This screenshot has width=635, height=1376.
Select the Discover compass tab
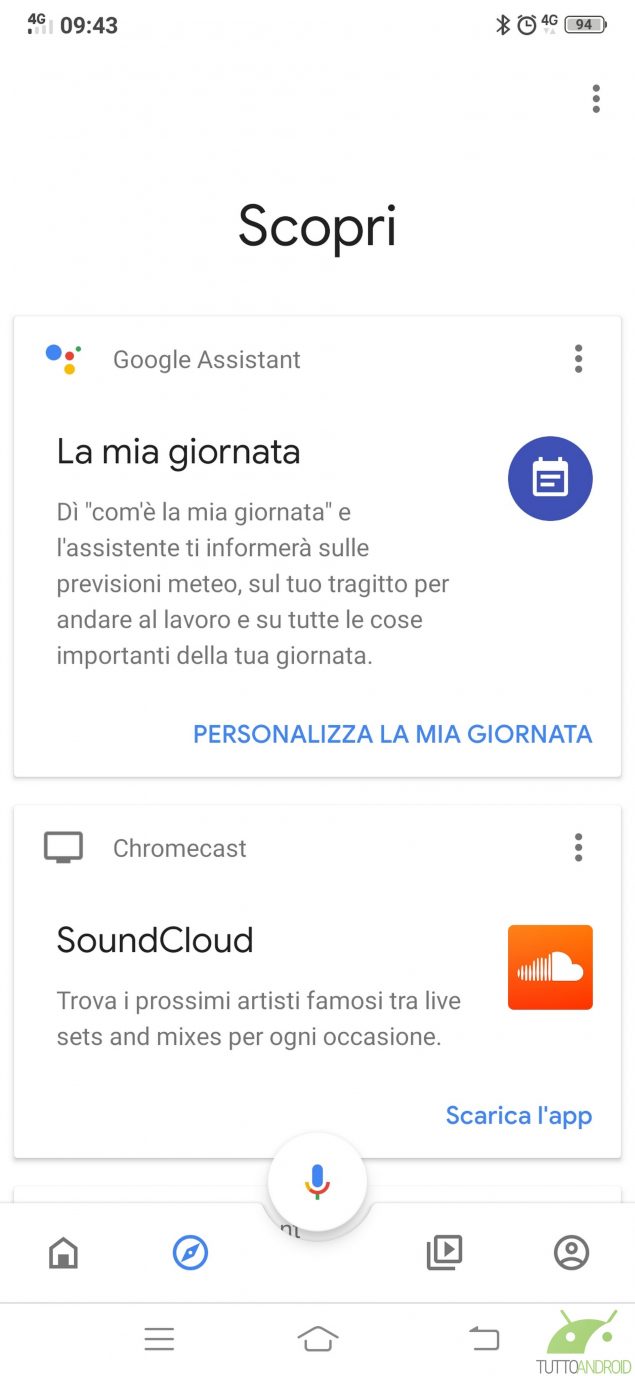190,1252
